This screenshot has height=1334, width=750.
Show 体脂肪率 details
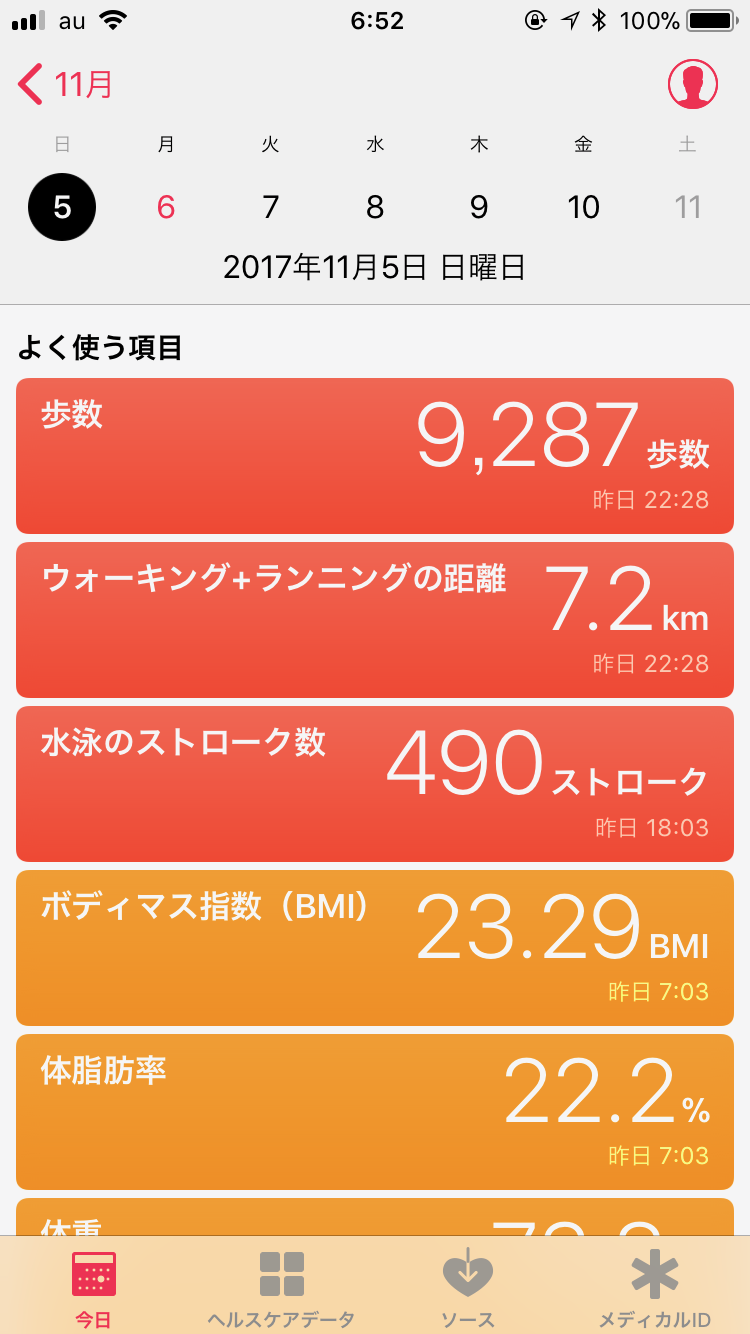[375, 1111]
